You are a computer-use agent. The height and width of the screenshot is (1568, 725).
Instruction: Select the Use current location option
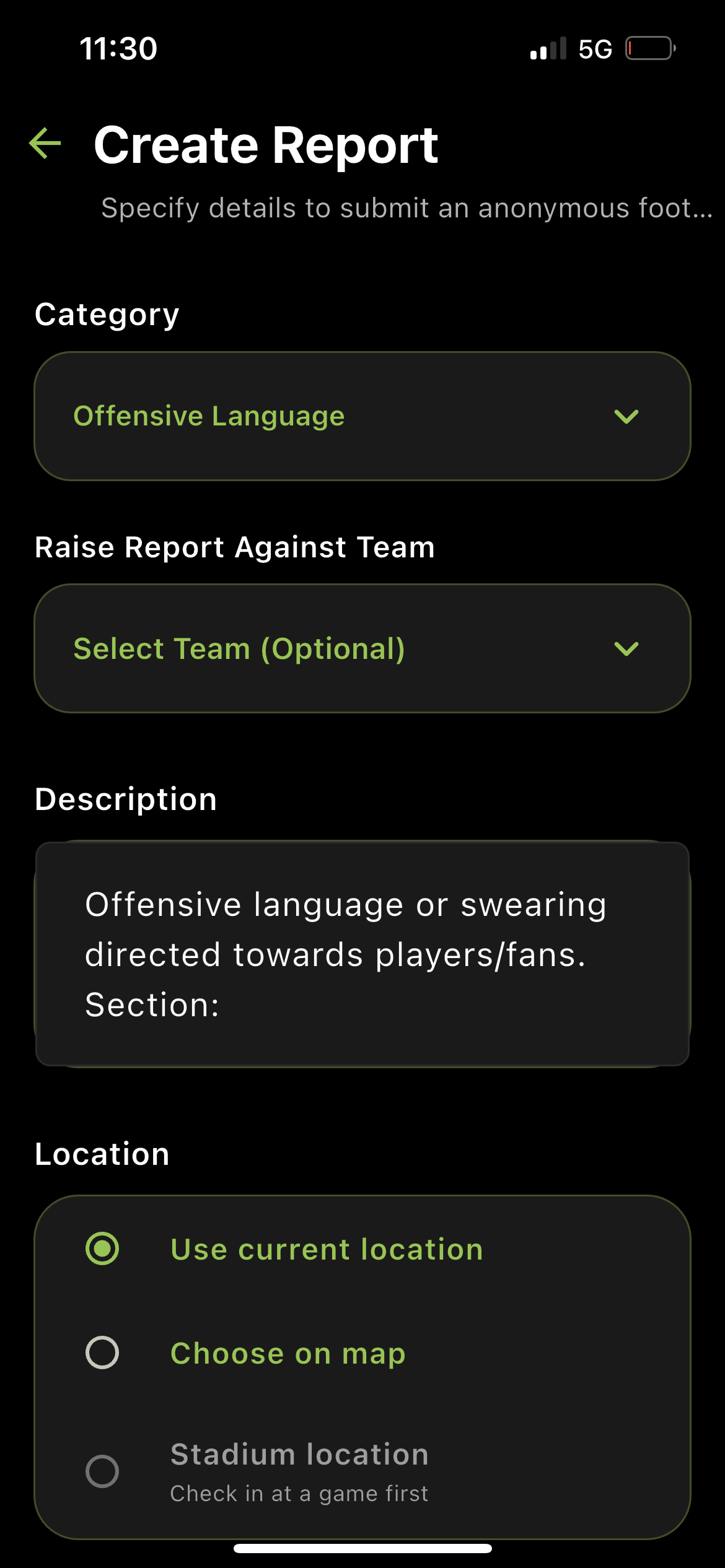(x=103, y=1248)
